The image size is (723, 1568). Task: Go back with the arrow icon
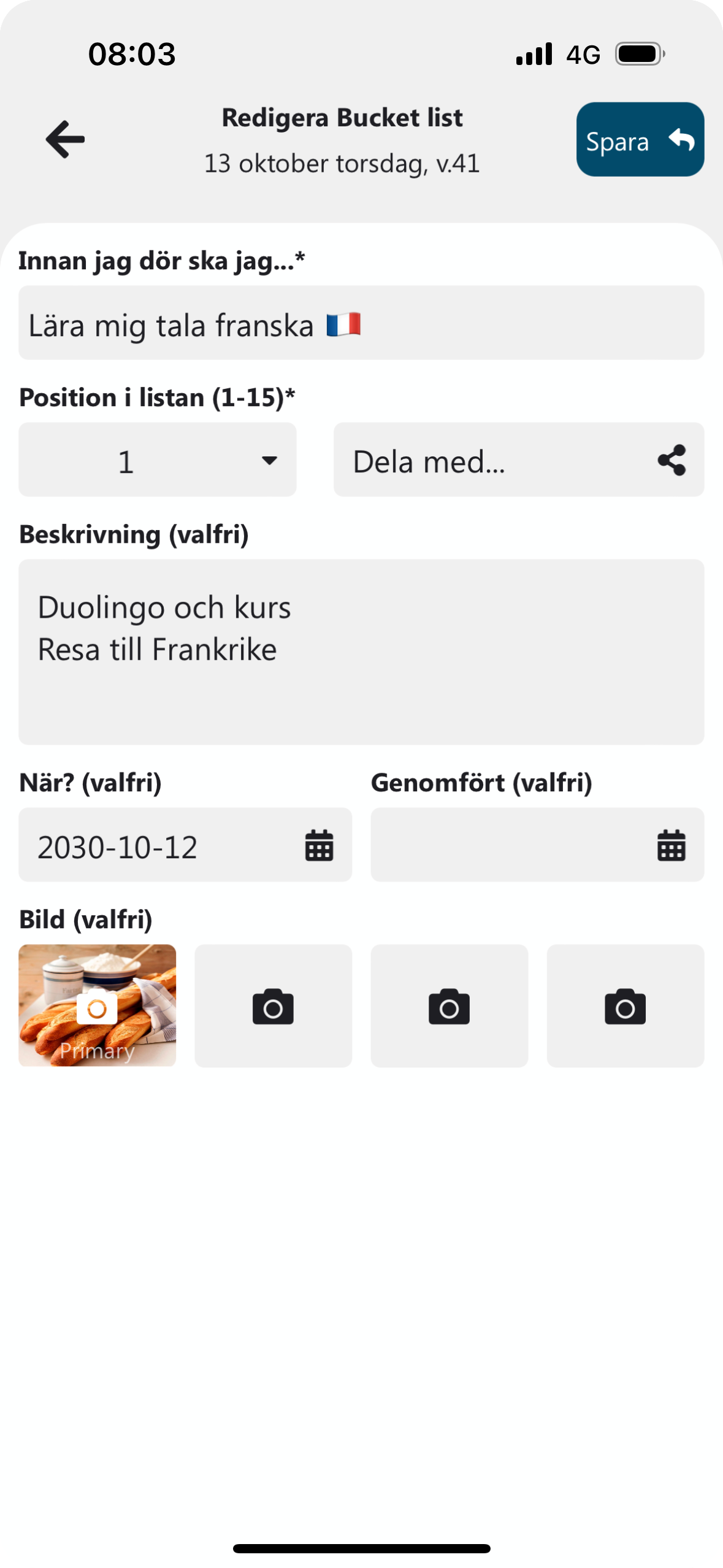pos(65,139)
